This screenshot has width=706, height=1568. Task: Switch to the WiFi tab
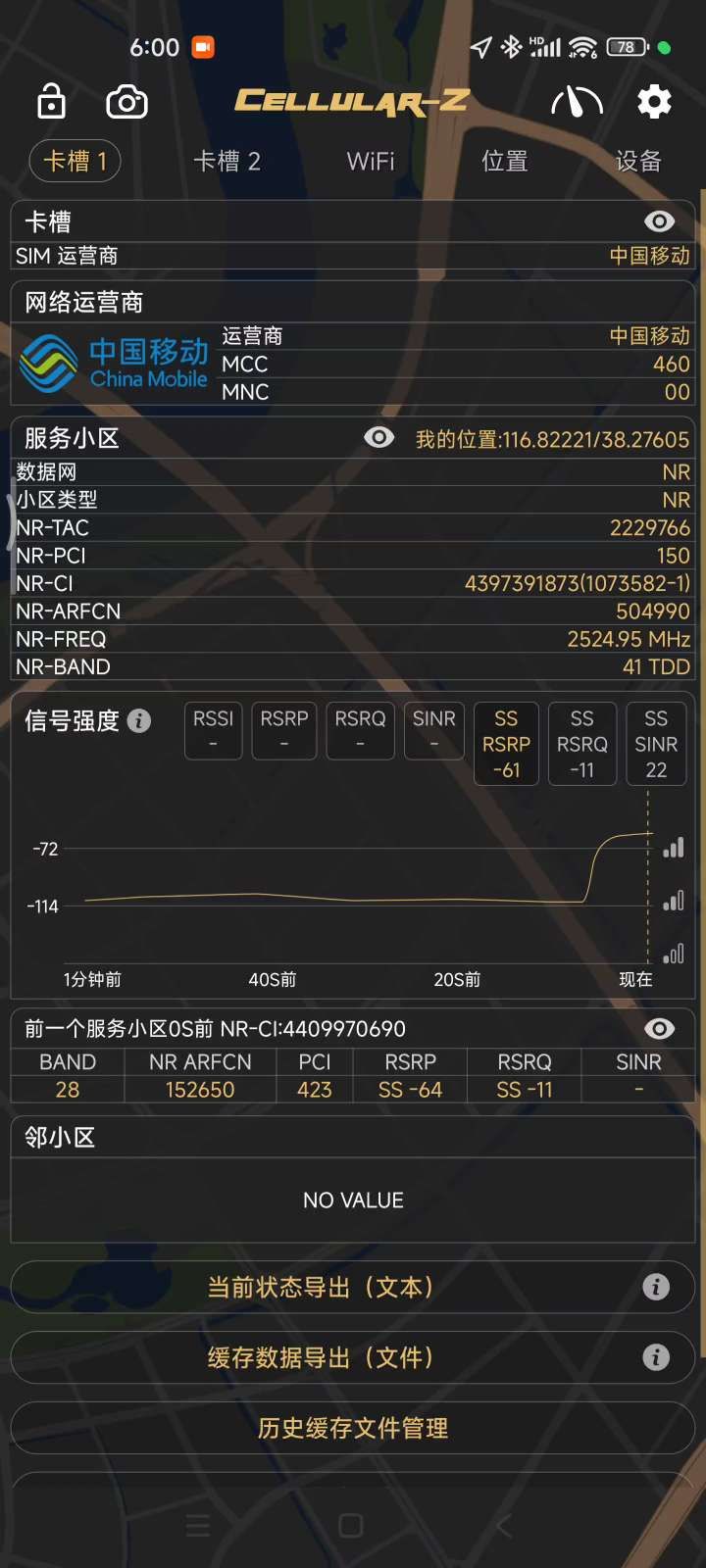point(371,161)
